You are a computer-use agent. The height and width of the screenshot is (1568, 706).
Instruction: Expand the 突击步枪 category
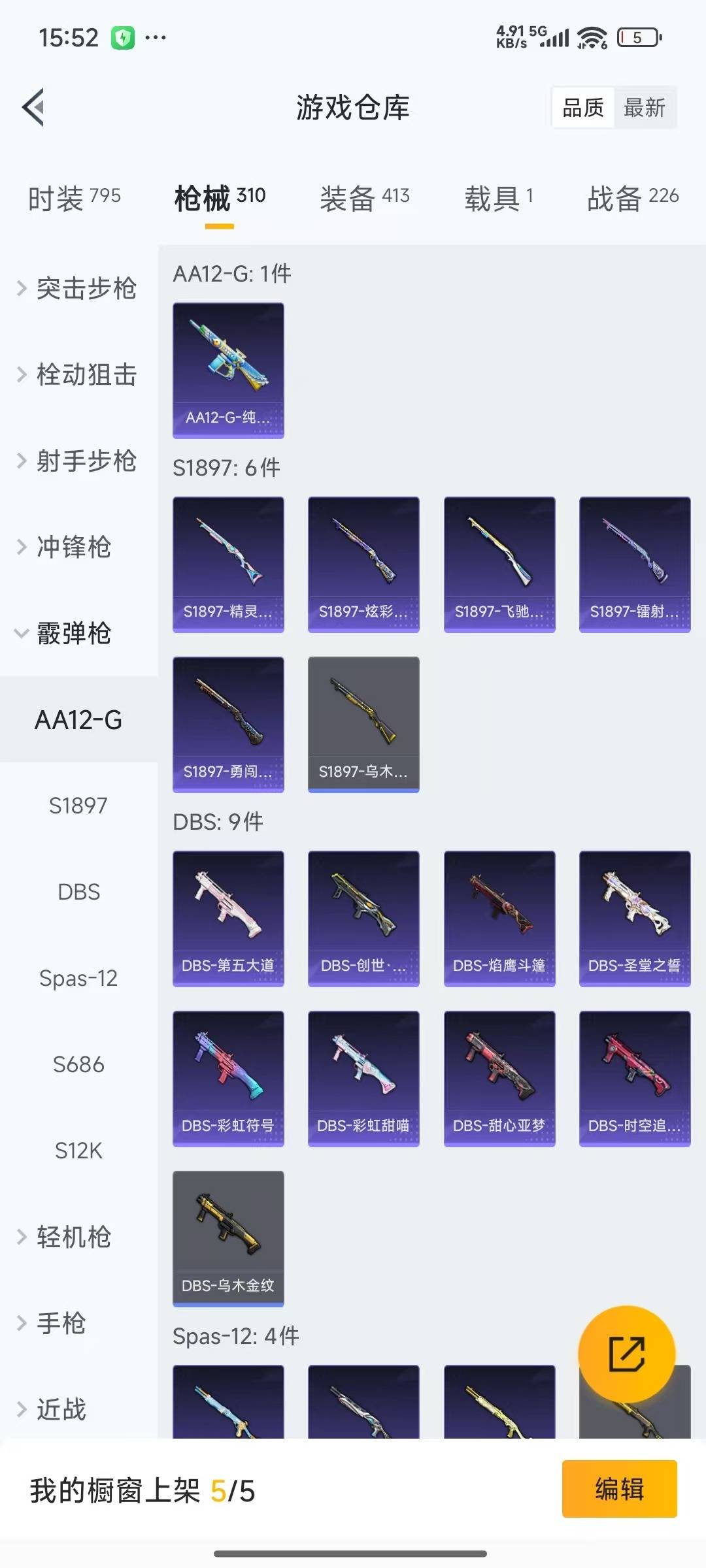pos(78,288)
